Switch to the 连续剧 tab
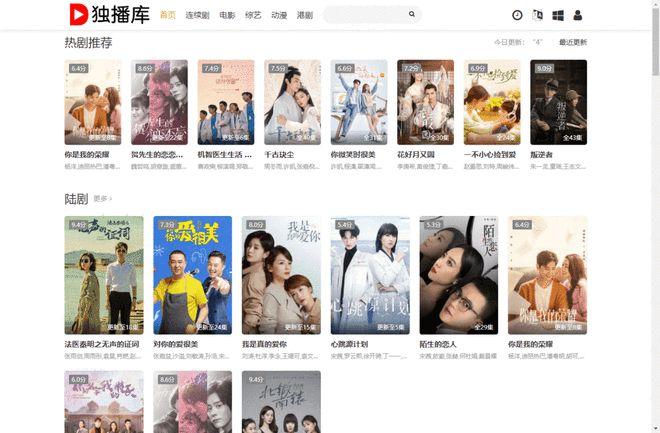This screenshot has height=433, width=660. click(197, 15)
